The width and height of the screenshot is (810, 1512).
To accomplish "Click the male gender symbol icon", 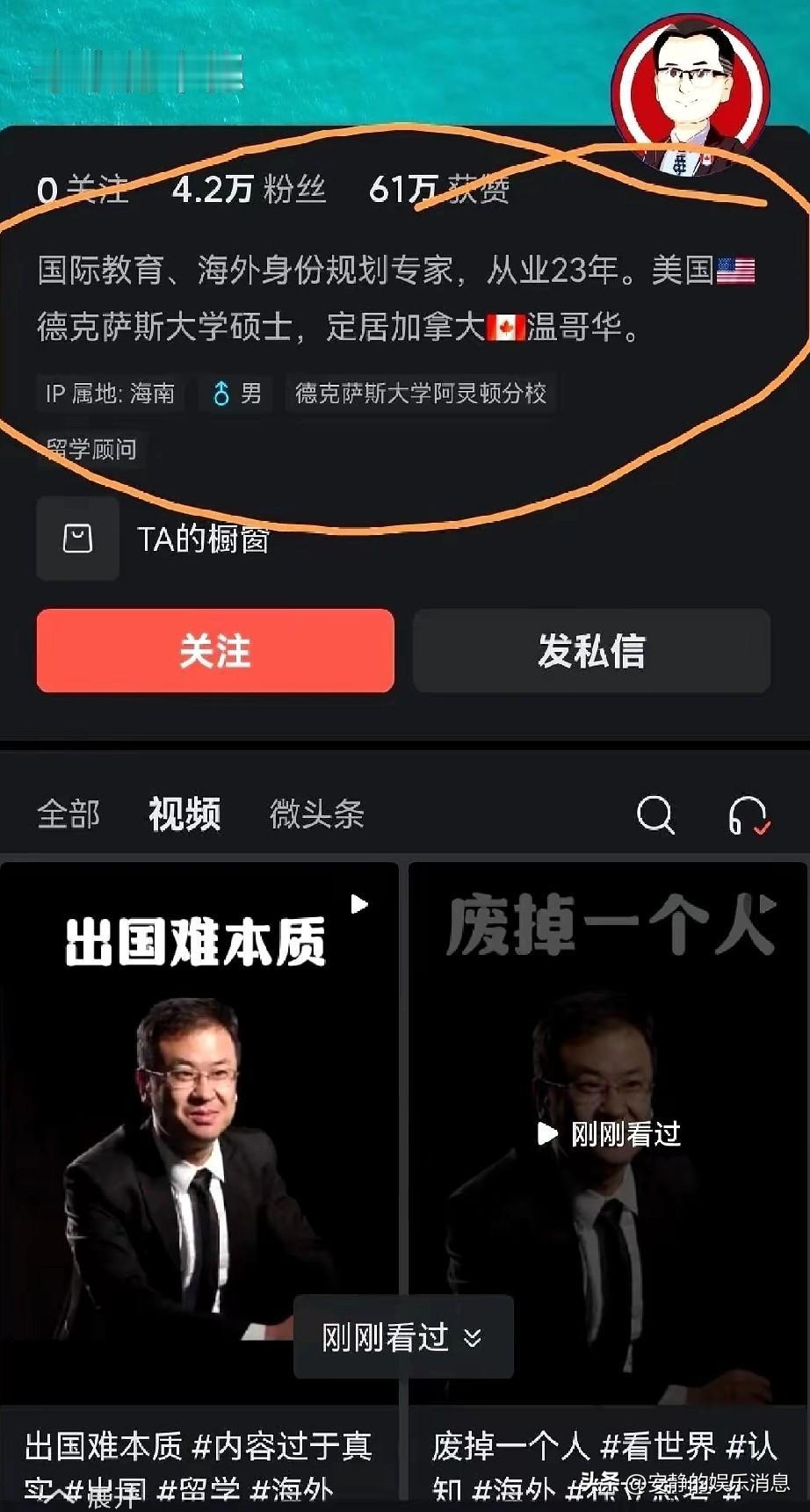I will point(222,394).
